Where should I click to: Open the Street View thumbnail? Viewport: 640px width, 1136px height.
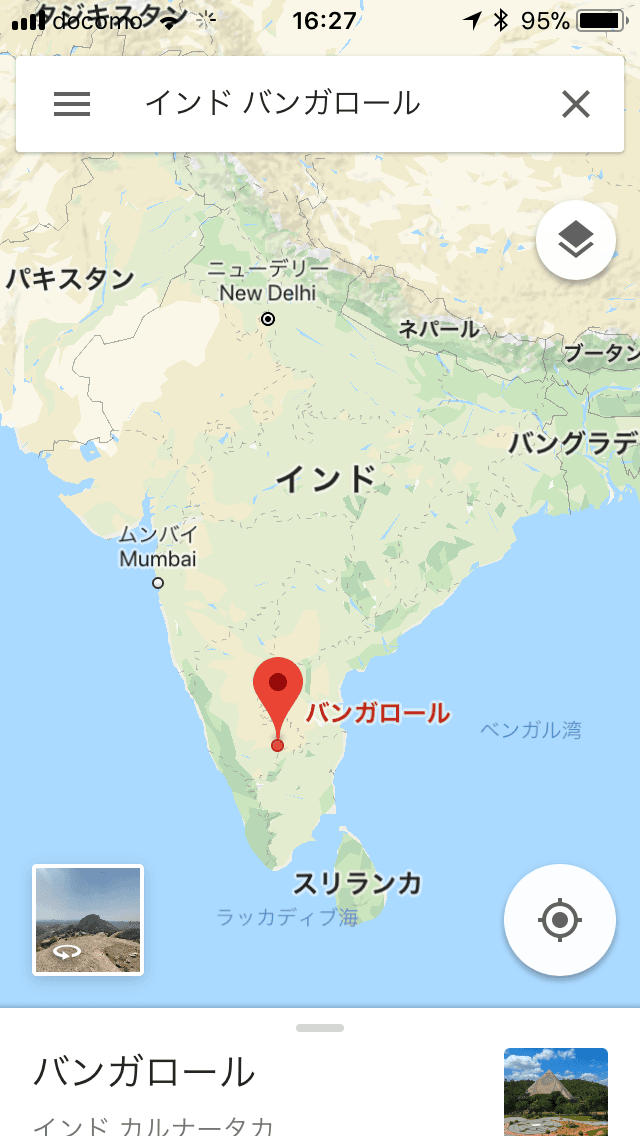tap(88, 920)
